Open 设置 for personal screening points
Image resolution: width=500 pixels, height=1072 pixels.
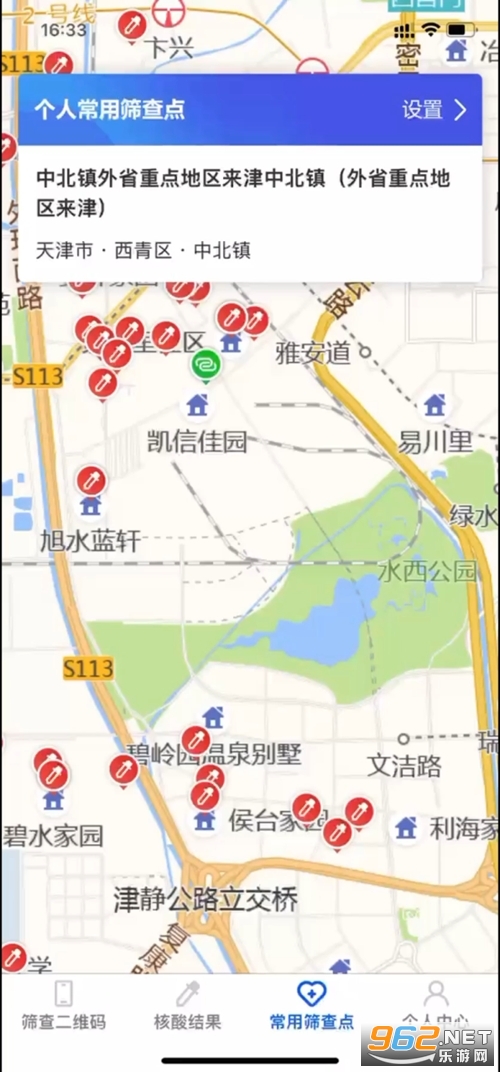[434, 109]
